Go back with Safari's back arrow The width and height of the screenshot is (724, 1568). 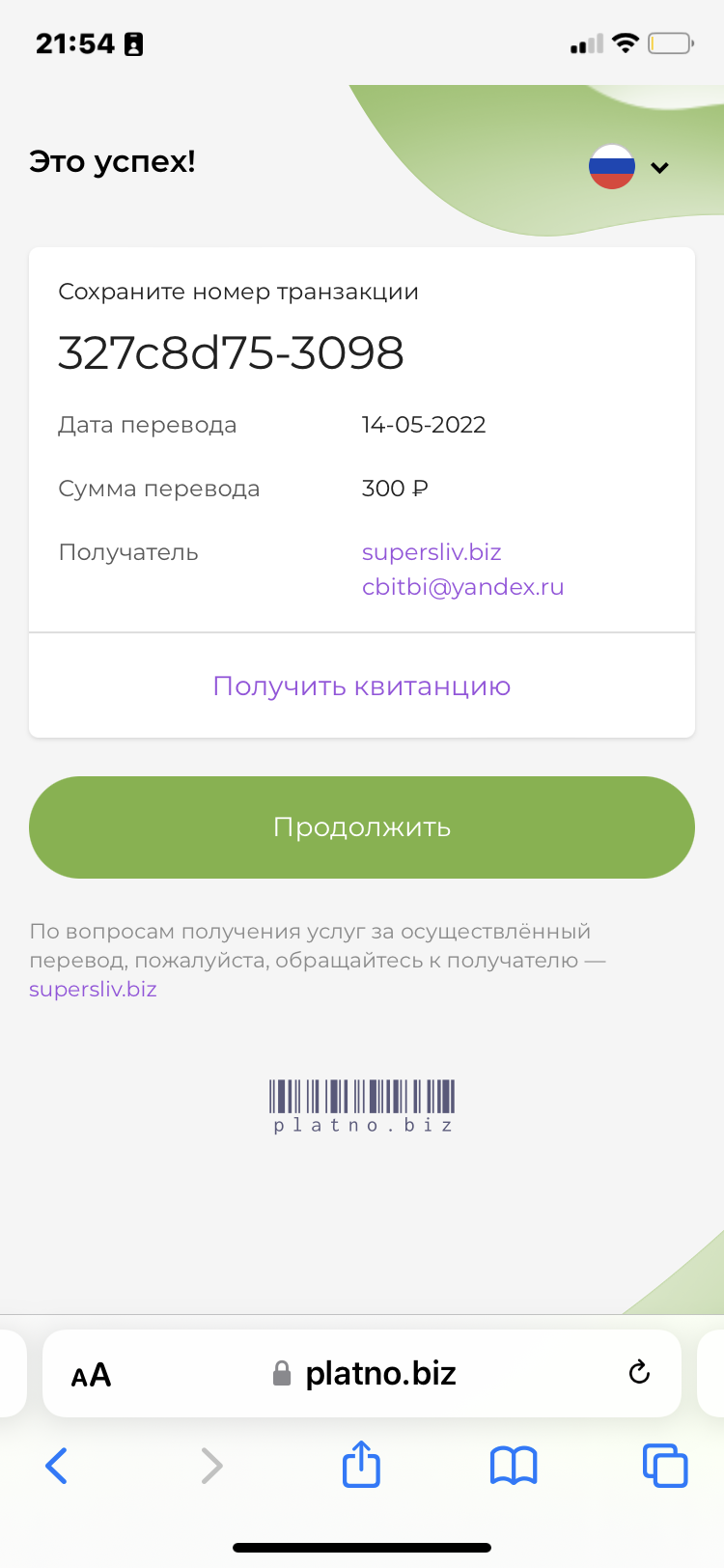click(x=57, y=1466)
